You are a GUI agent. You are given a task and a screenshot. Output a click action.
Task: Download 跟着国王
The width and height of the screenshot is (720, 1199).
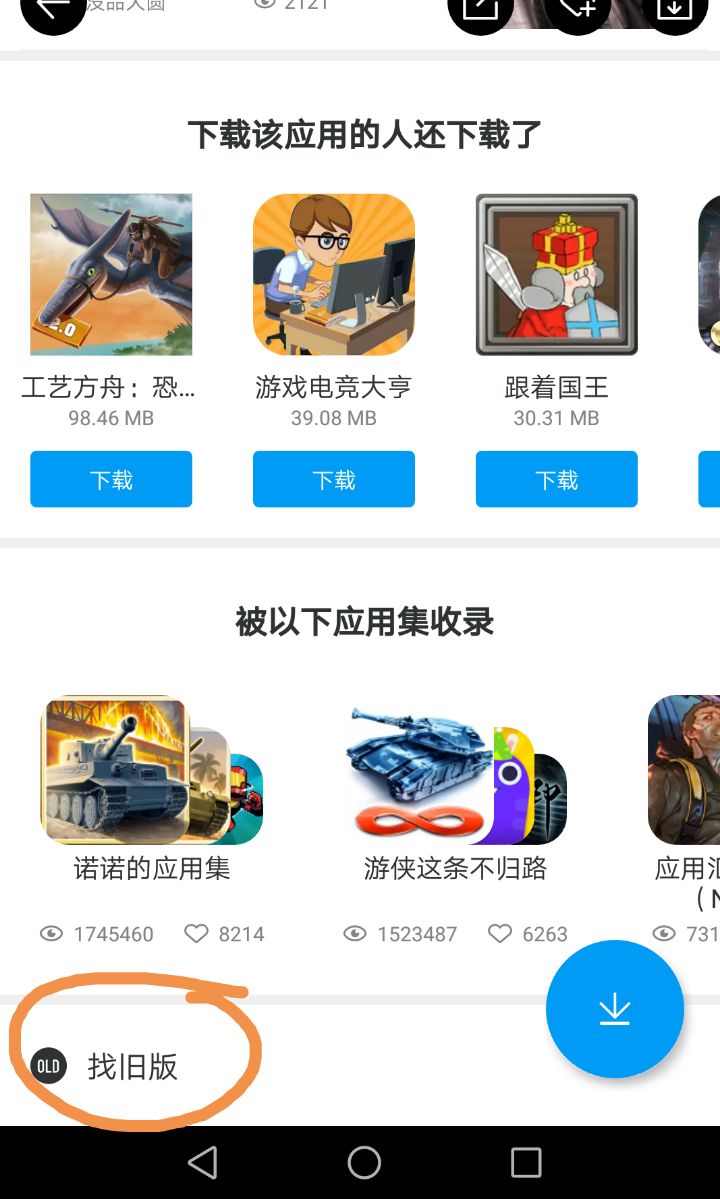pyautogui.click(x=556, y=479)
